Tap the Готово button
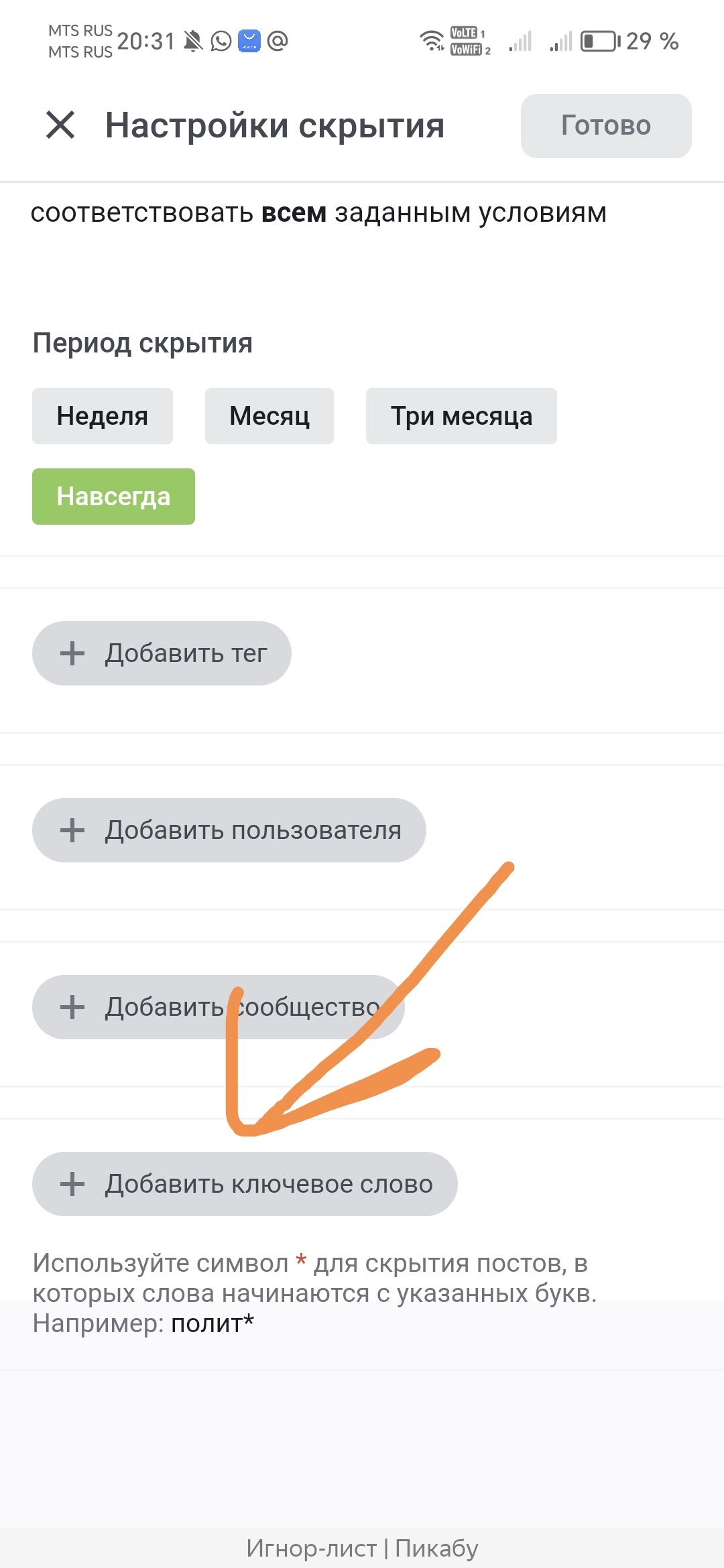The width and height of the screenshot is (724, 1568). (605, 126)
